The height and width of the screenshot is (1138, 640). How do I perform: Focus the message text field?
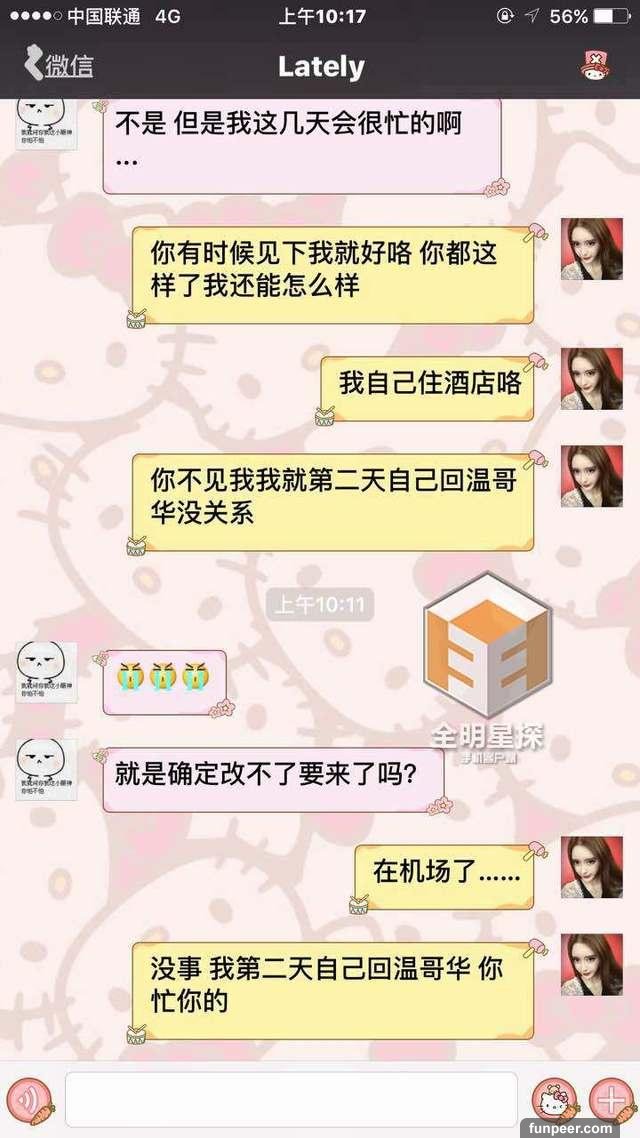point(290,1099)
